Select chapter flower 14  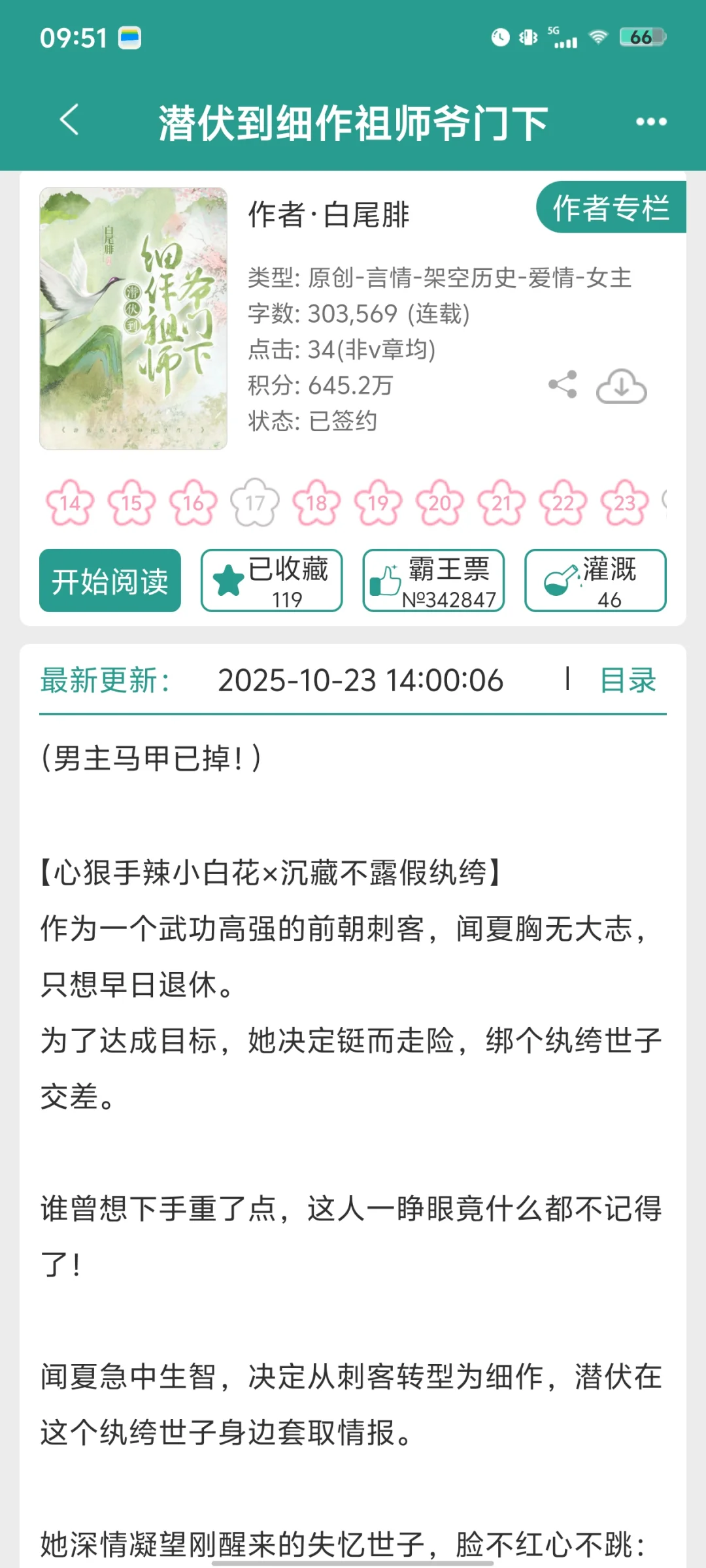click(x=70, y=502)
